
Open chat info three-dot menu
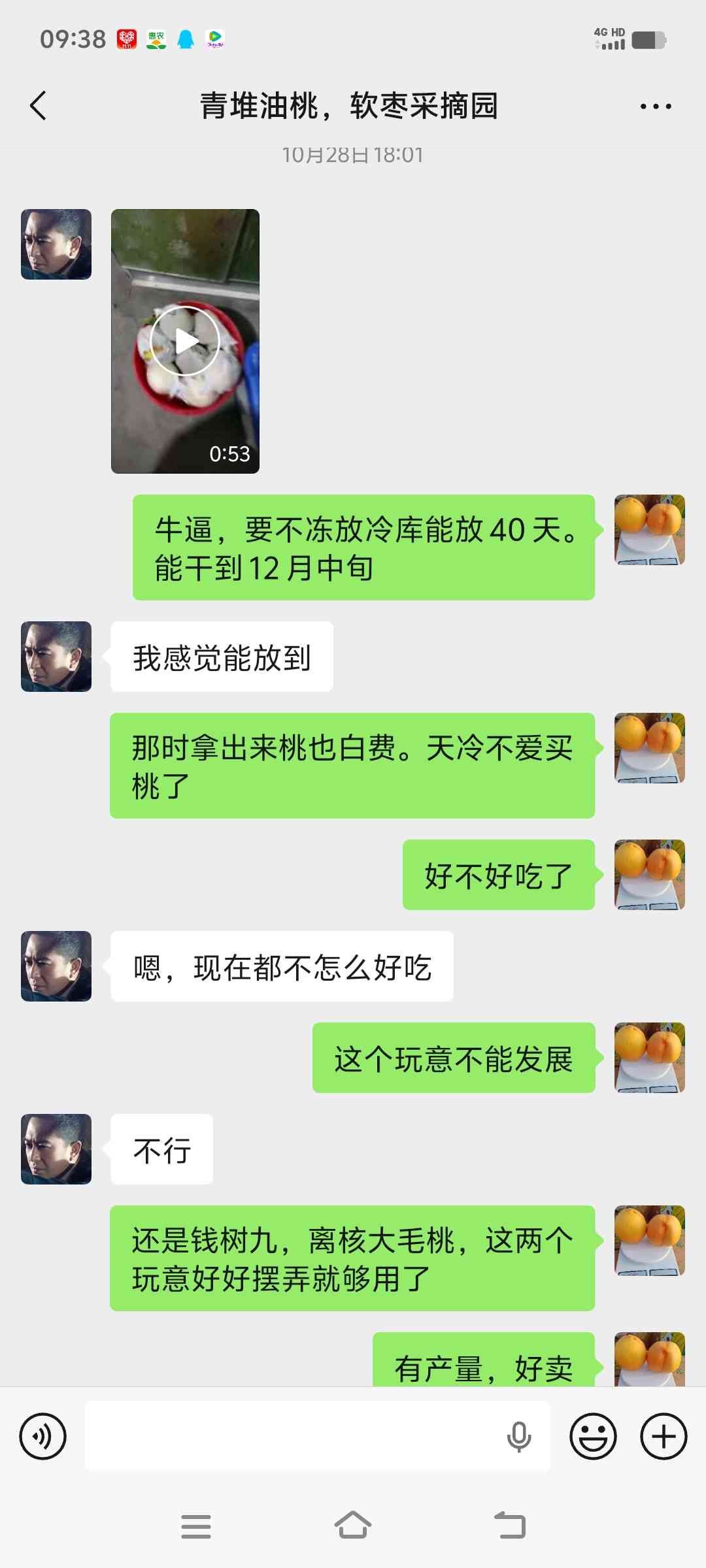655,106
